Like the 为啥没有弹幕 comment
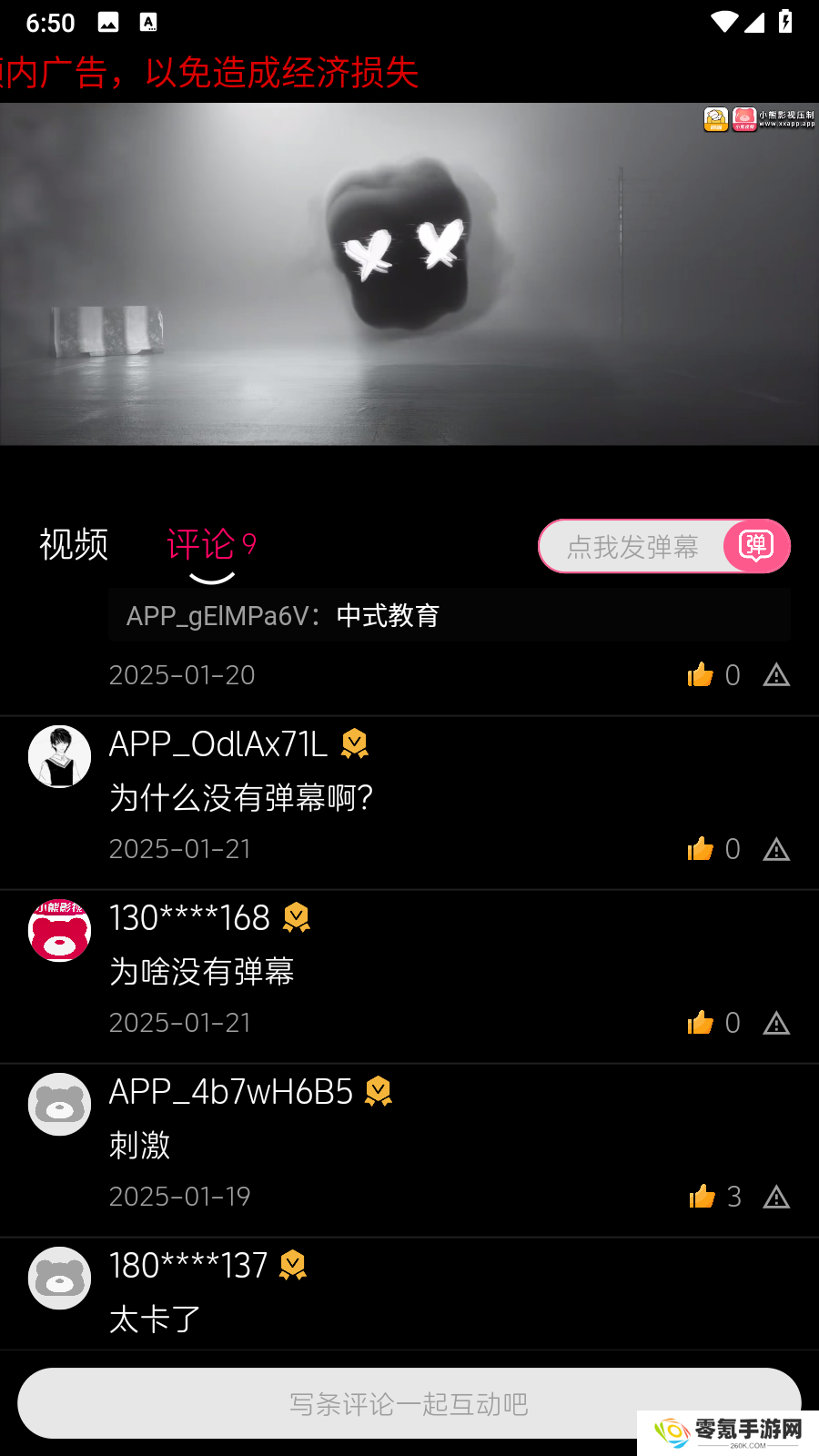The image size is (819, 1456). (x=701, y=1023)
